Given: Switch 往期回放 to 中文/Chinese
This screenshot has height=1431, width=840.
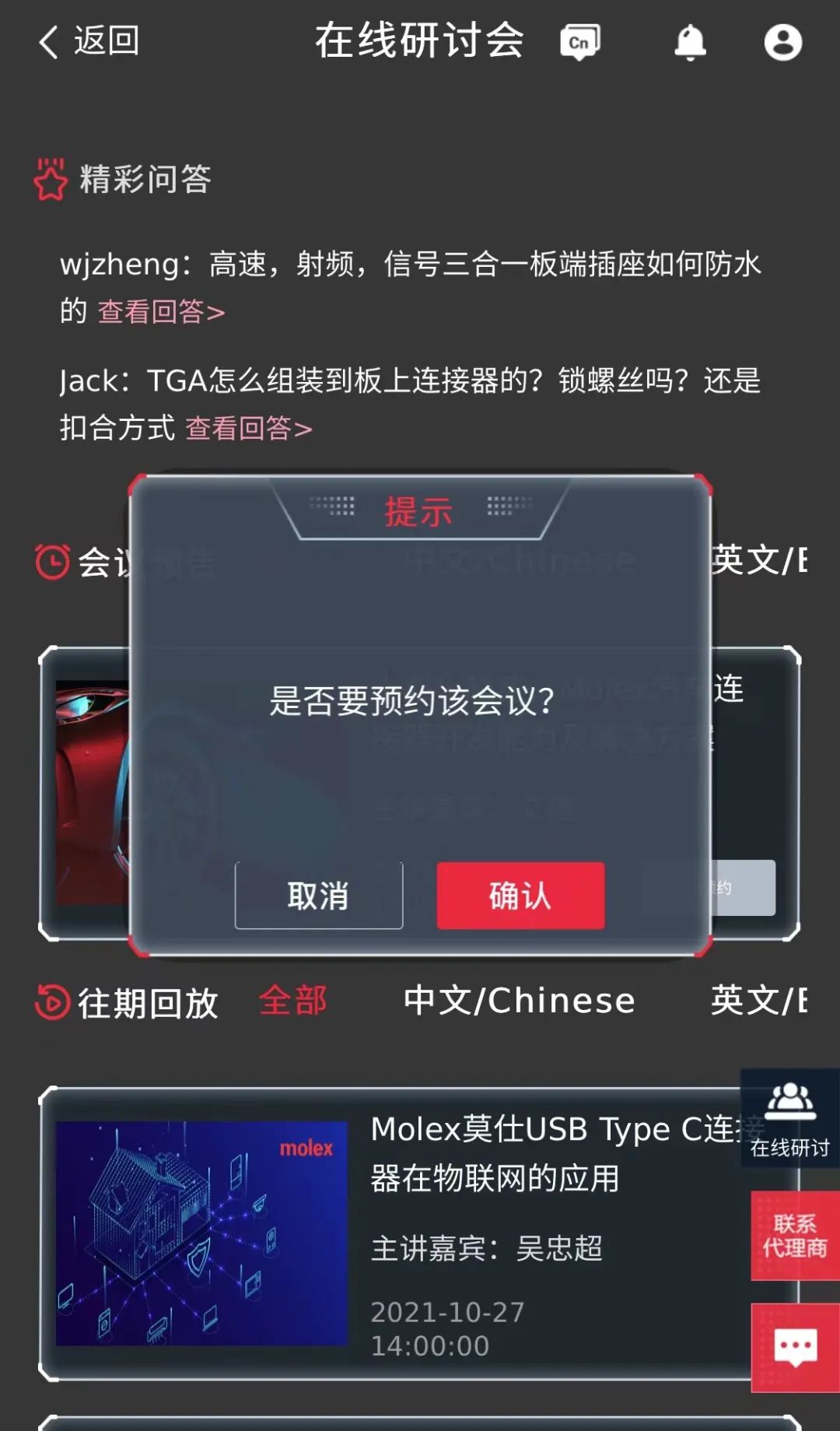Looking at the screenshot, I should pyautogui.click(x=519, y=1001).
